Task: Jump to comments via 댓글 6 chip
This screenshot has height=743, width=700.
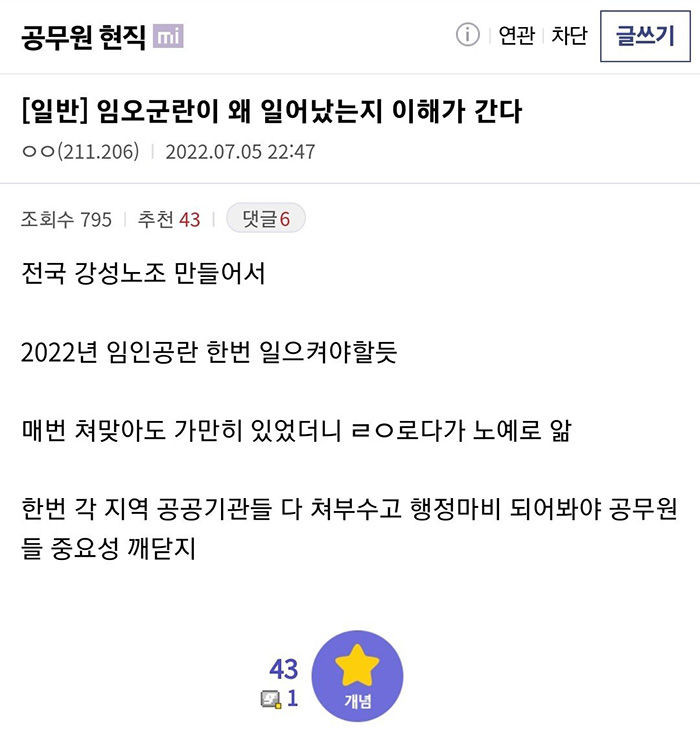Action: (x=266, y=219)
